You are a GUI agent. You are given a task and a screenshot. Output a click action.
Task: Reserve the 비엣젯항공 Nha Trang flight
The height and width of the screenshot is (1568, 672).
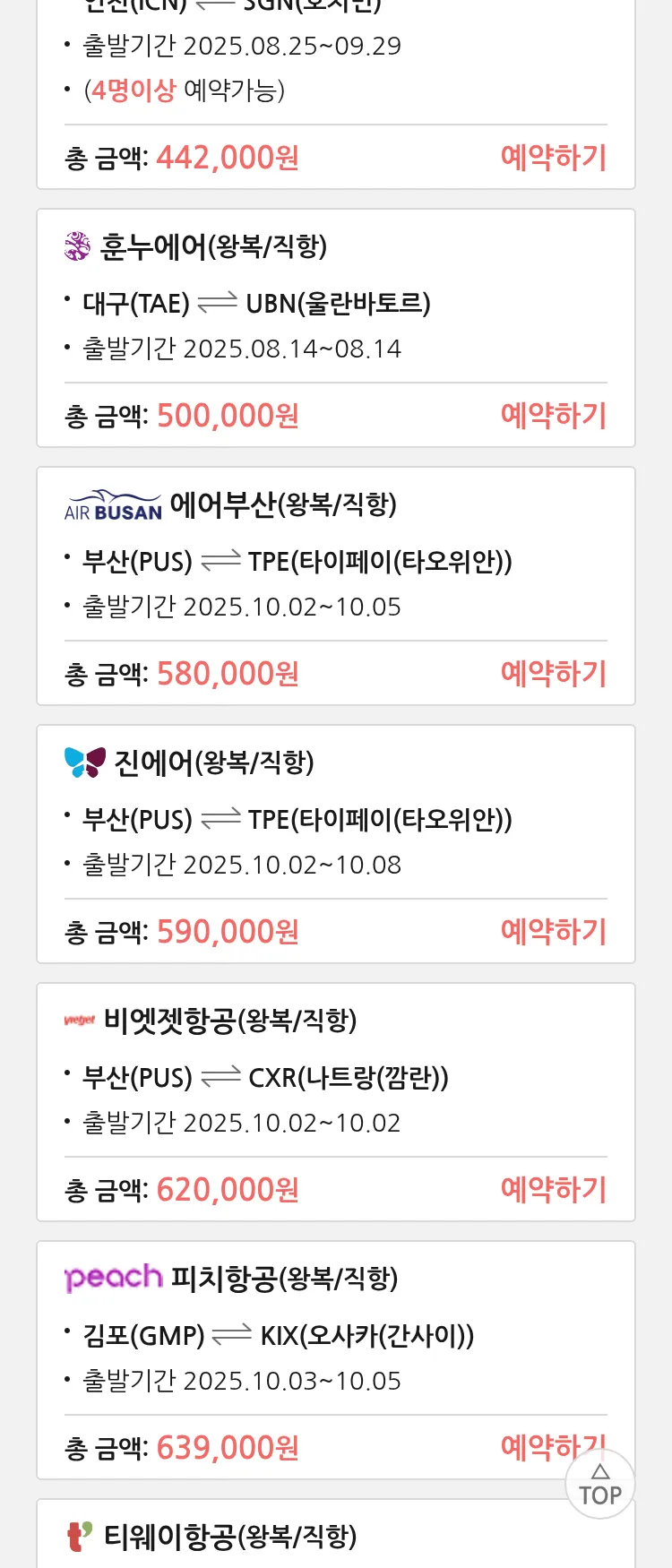click(553, 1190)
